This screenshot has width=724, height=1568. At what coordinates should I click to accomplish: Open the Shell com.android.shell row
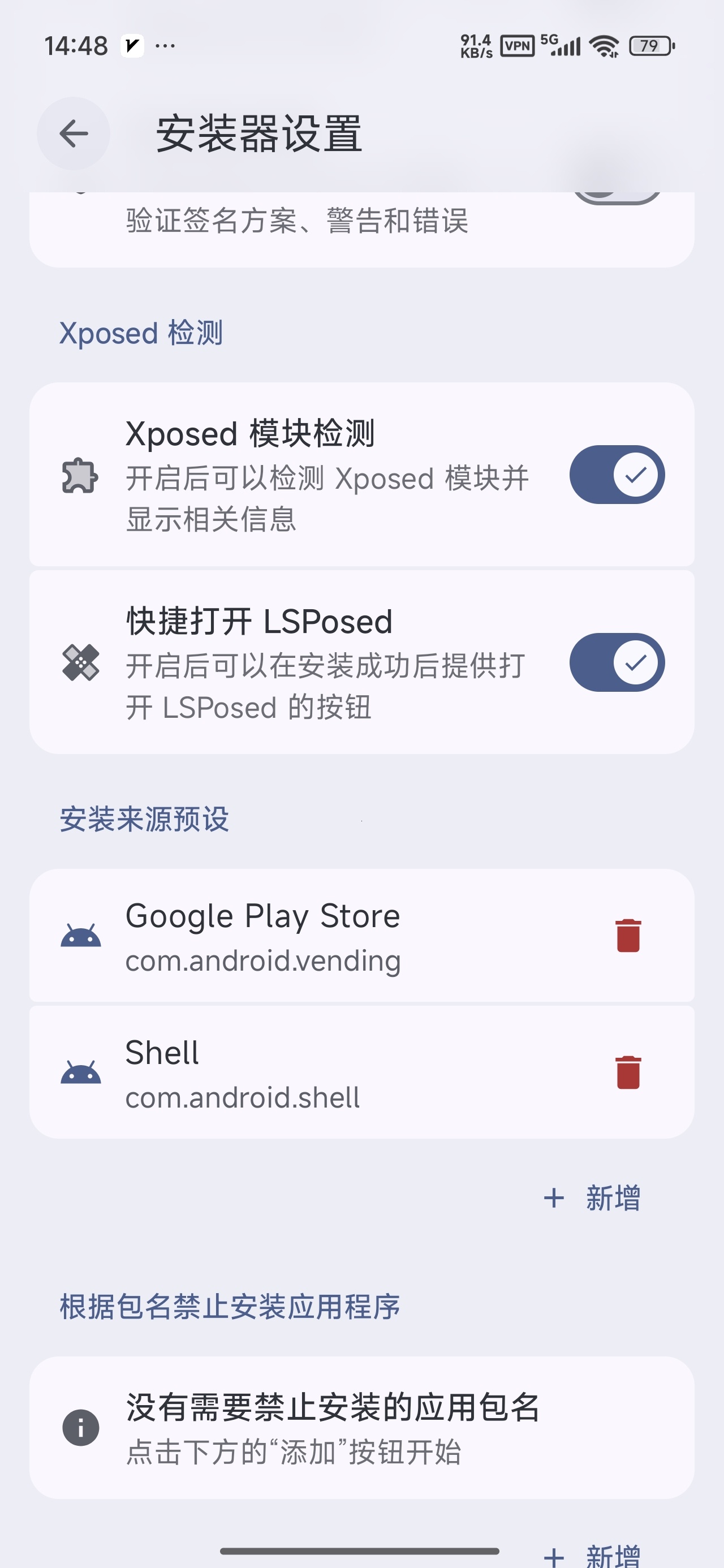(361, 1072)
